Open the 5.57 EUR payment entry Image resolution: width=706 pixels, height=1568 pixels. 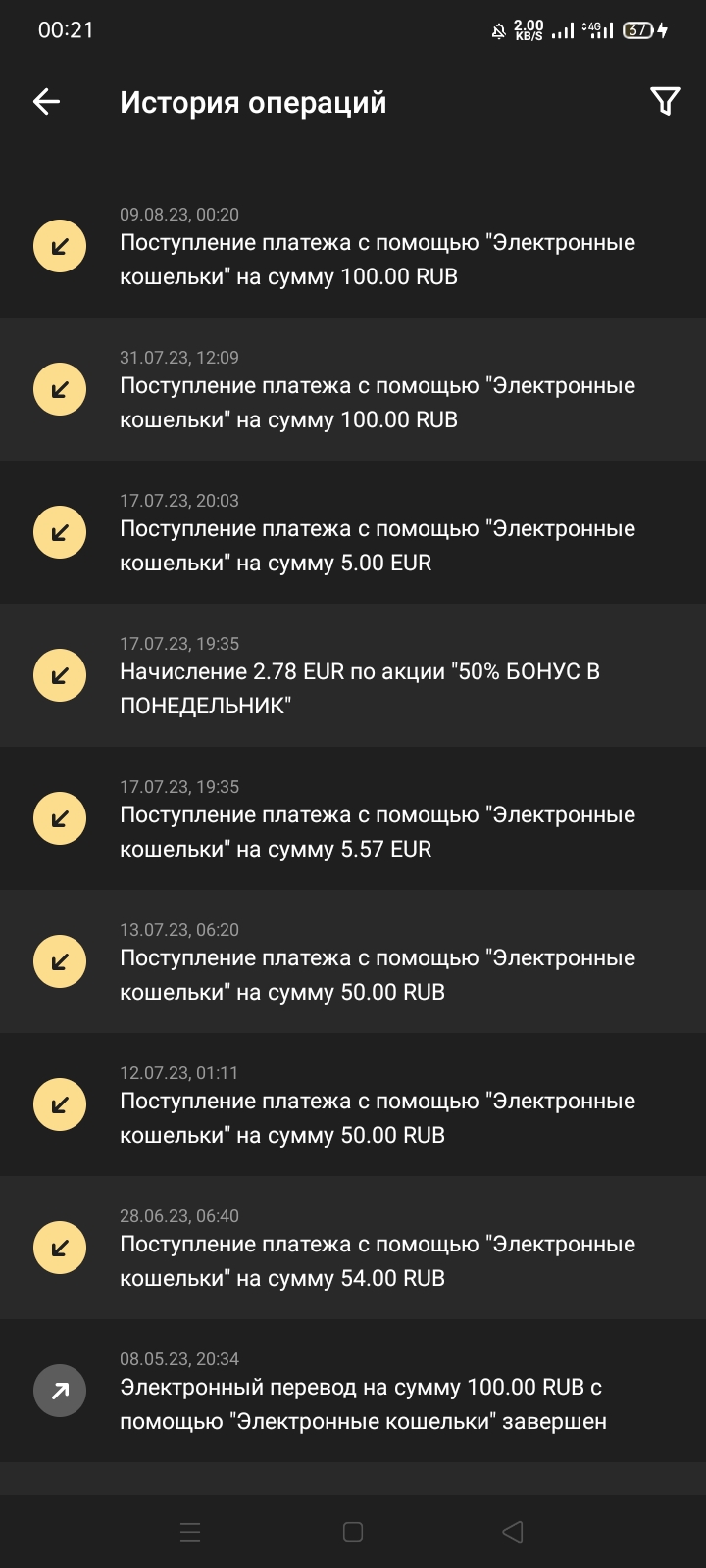coord(377,832)
